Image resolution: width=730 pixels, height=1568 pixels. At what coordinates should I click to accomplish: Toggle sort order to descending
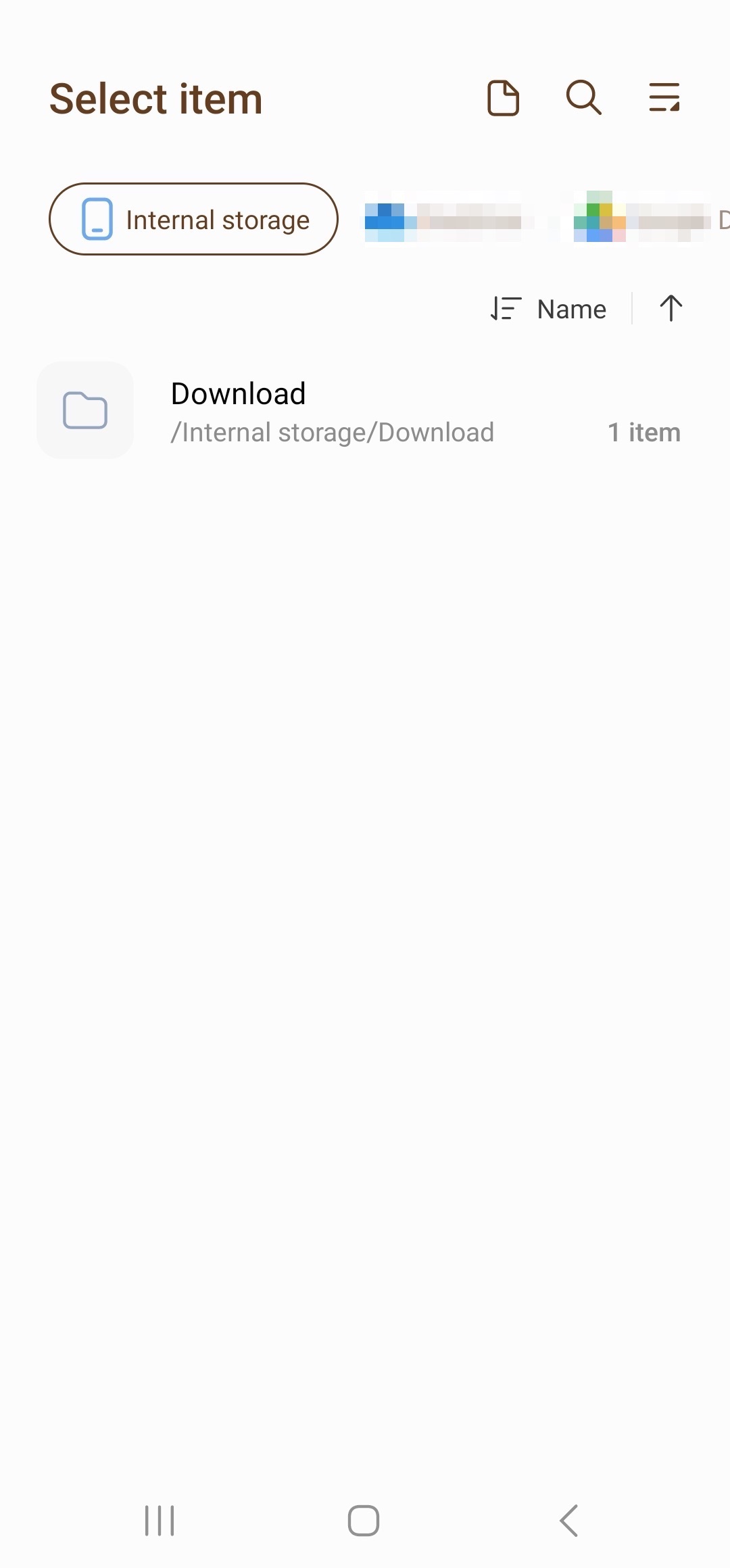click(670, 308)
